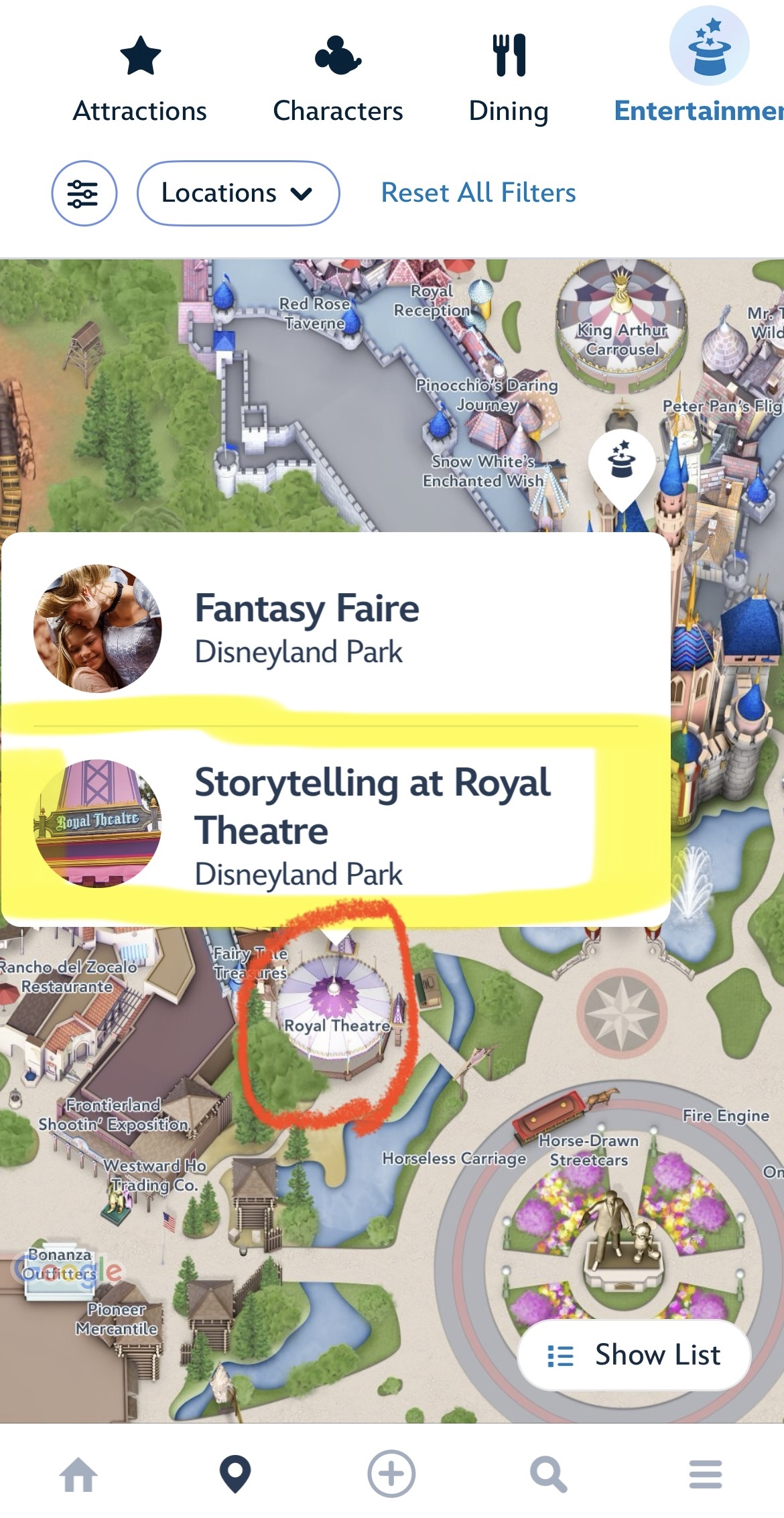Screen dimensions: 784x1518
Task: Open the hamburger menu tab
Action: click(706, 1474)
